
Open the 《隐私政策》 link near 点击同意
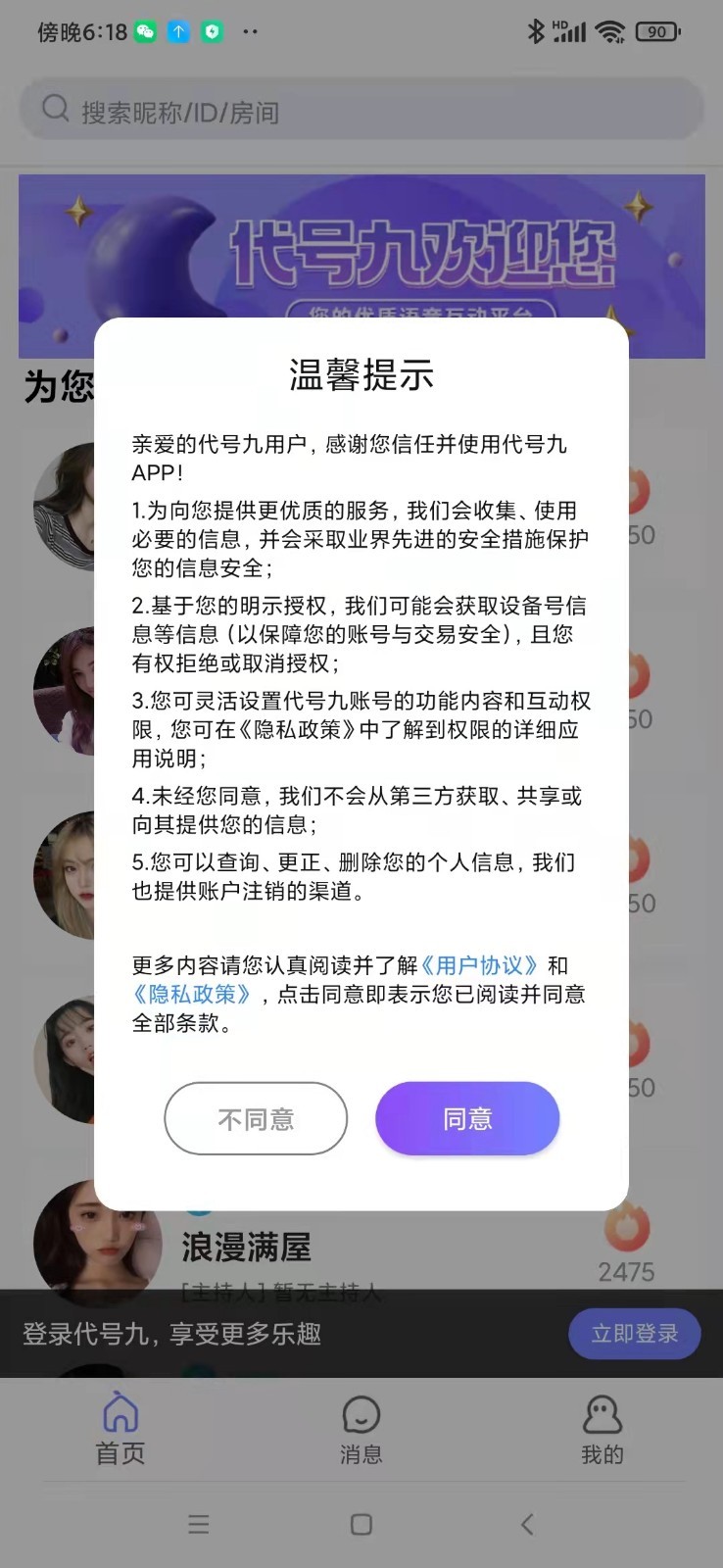coord(194,994)
